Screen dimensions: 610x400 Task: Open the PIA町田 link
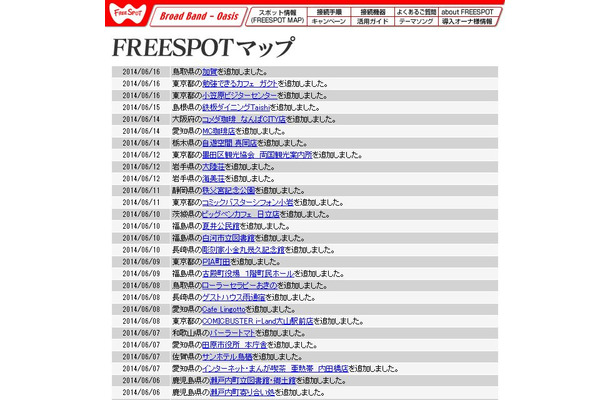pyautogui.click(x=215, y=261)
